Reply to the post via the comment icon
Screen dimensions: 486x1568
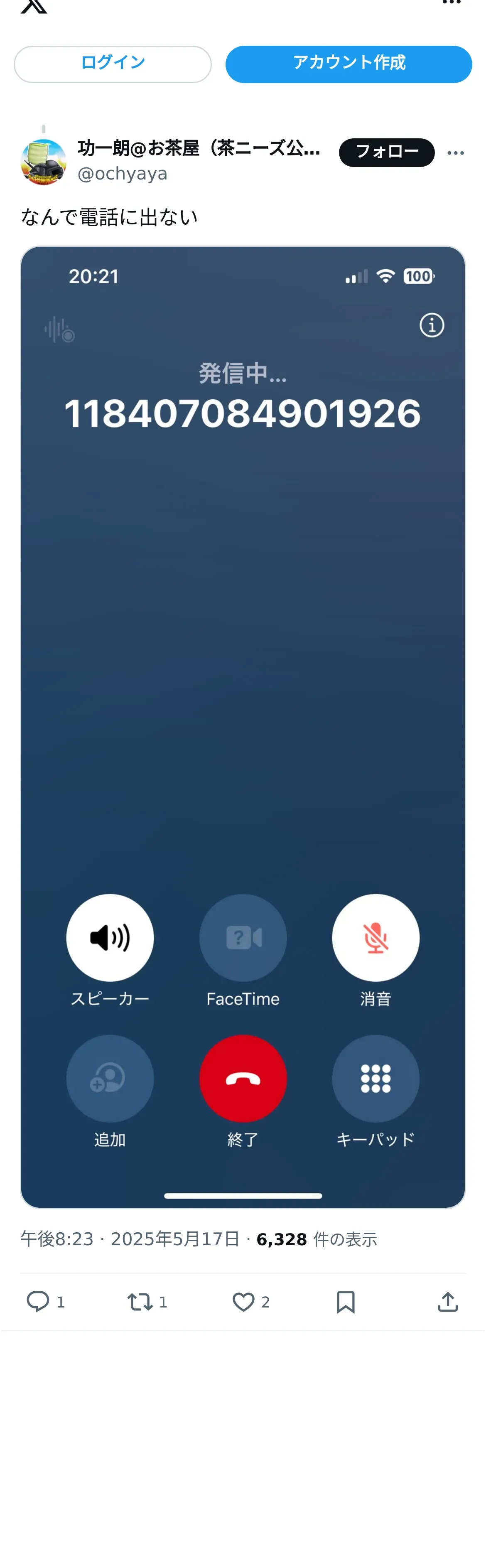pyautogui.click(x=38, y=1301)
